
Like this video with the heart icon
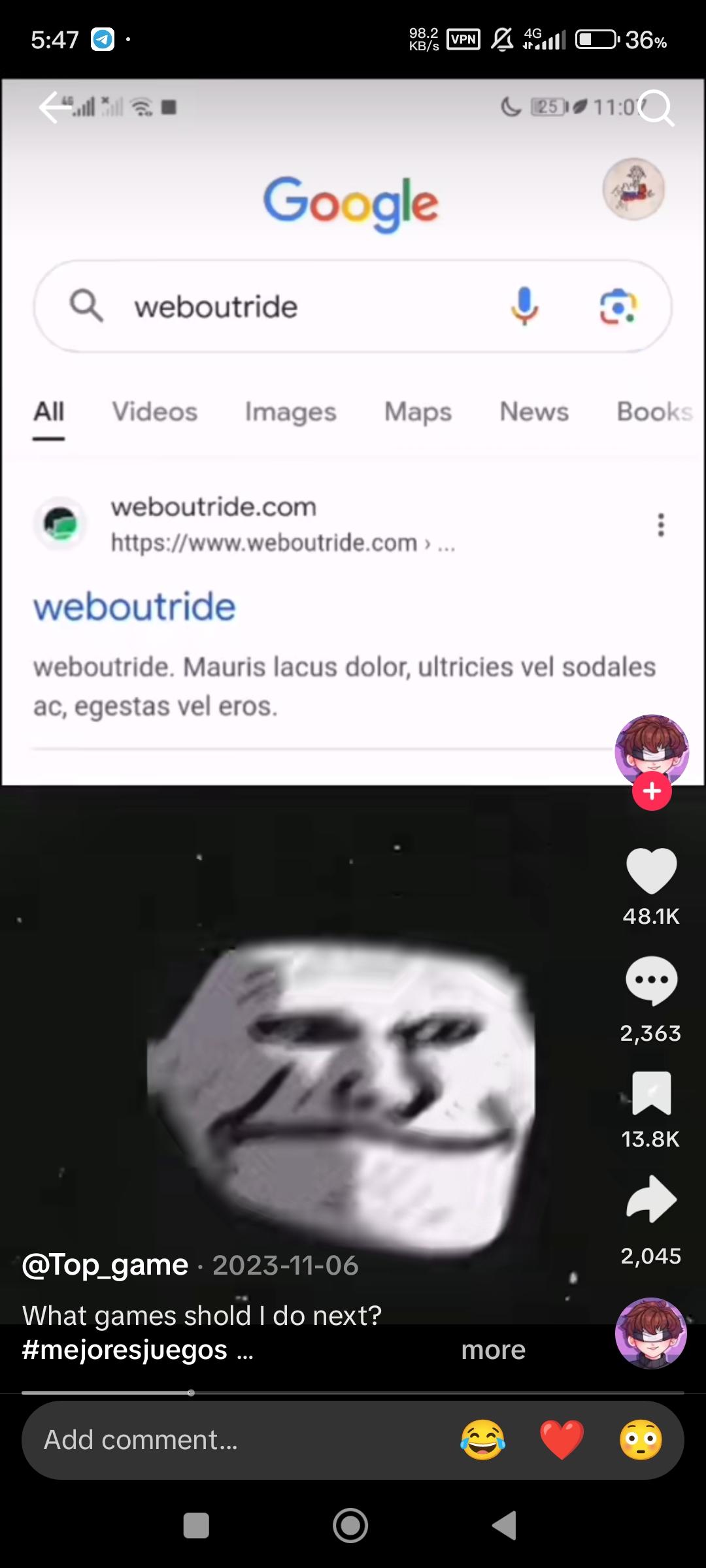651,870
